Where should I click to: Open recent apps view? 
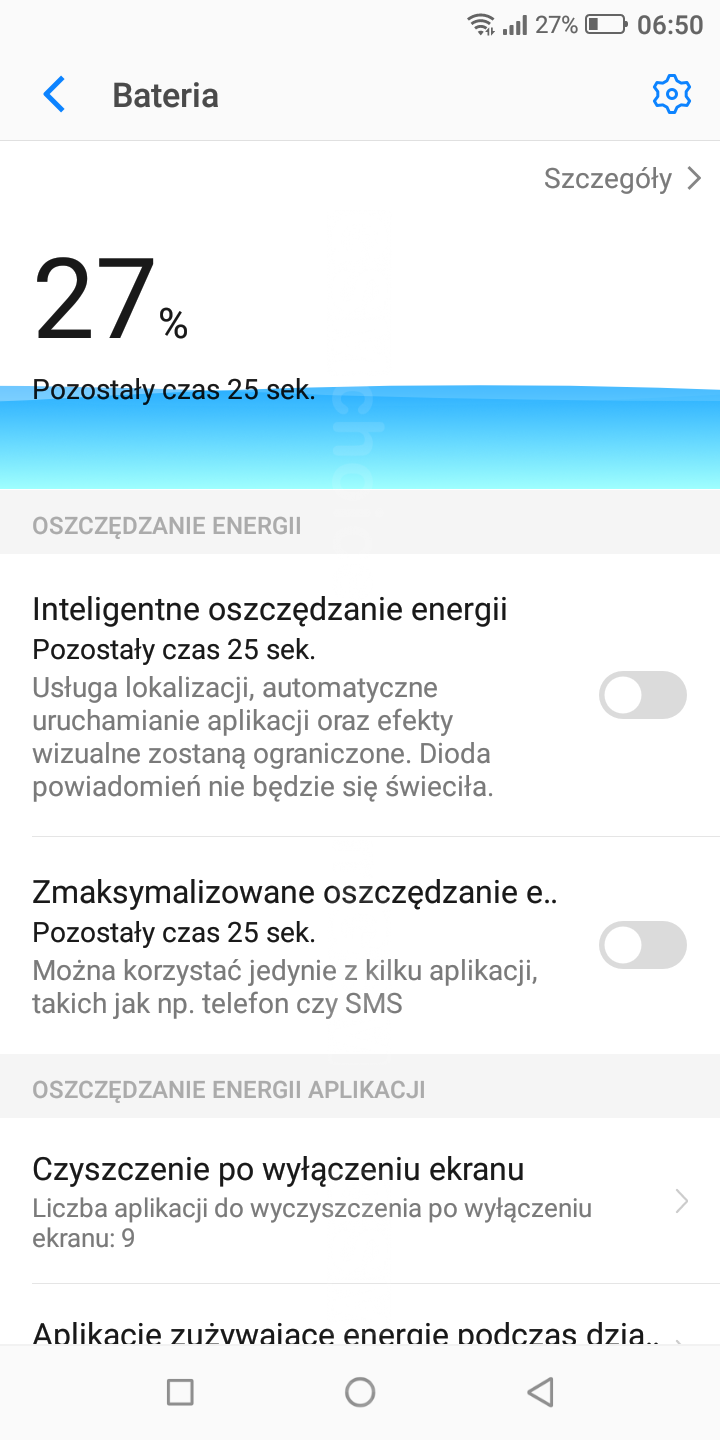[180, 1392]
